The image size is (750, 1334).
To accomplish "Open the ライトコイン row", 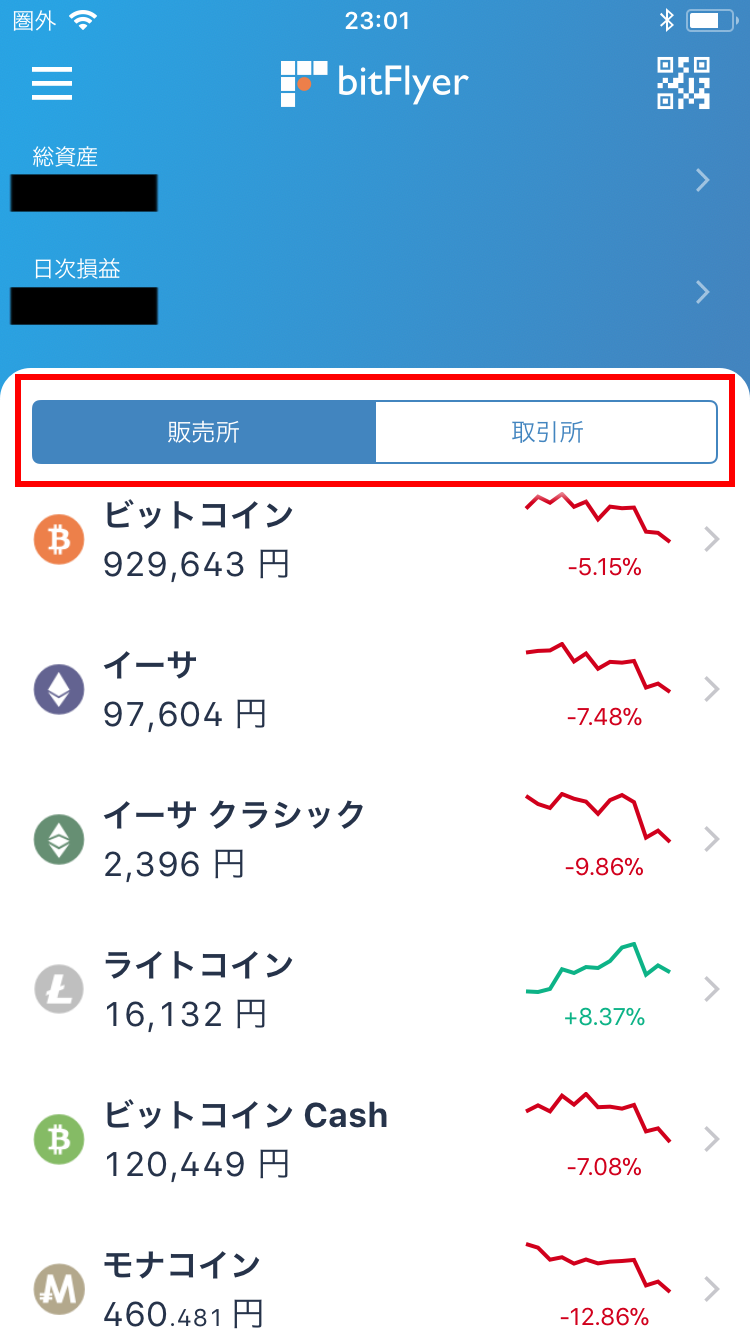I will coord(375,989).
